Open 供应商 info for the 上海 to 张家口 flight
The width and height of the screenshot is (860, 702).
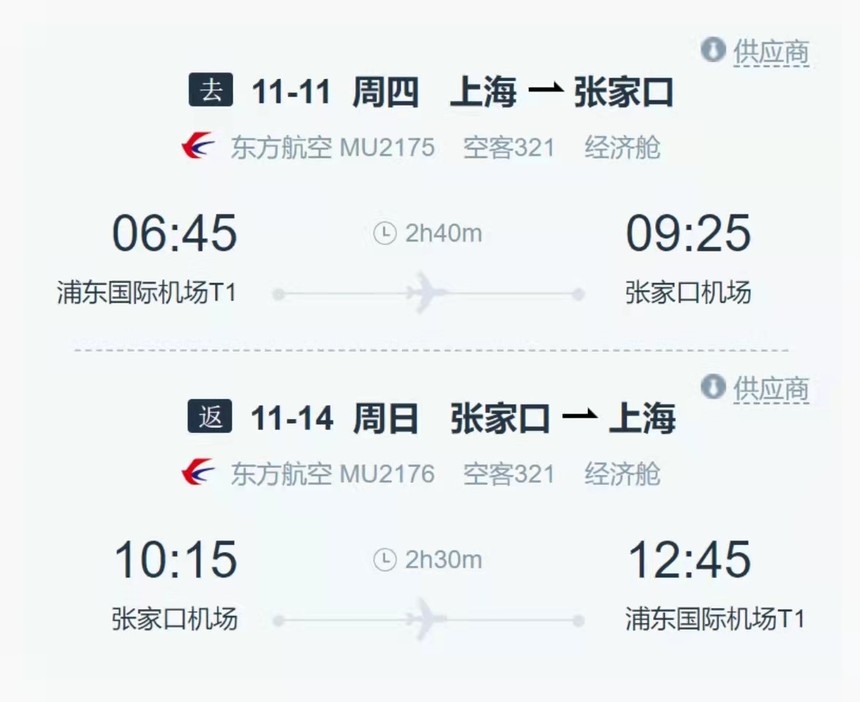pos(756,51)
